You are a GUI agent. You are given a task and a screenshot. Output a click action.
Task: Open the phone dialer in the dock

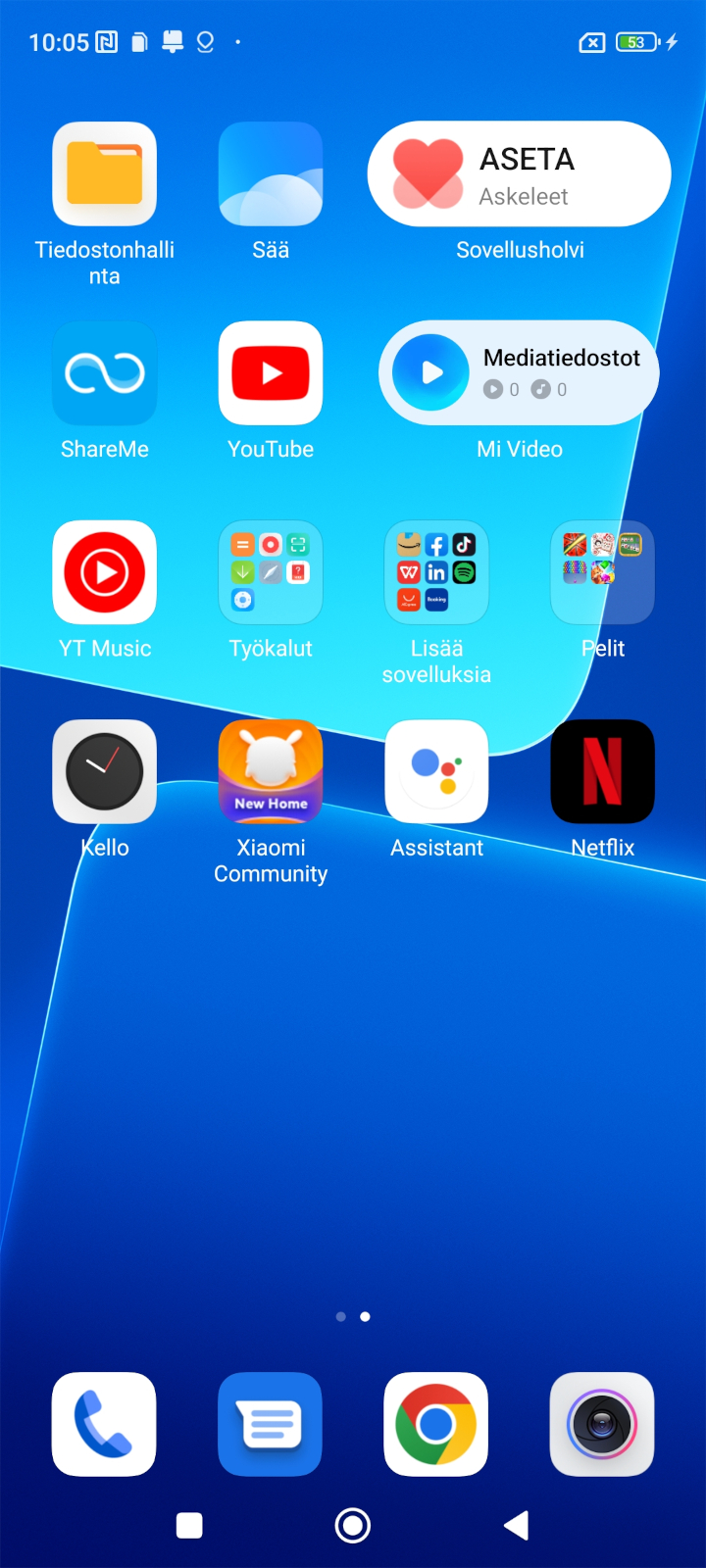[104, 1424]
